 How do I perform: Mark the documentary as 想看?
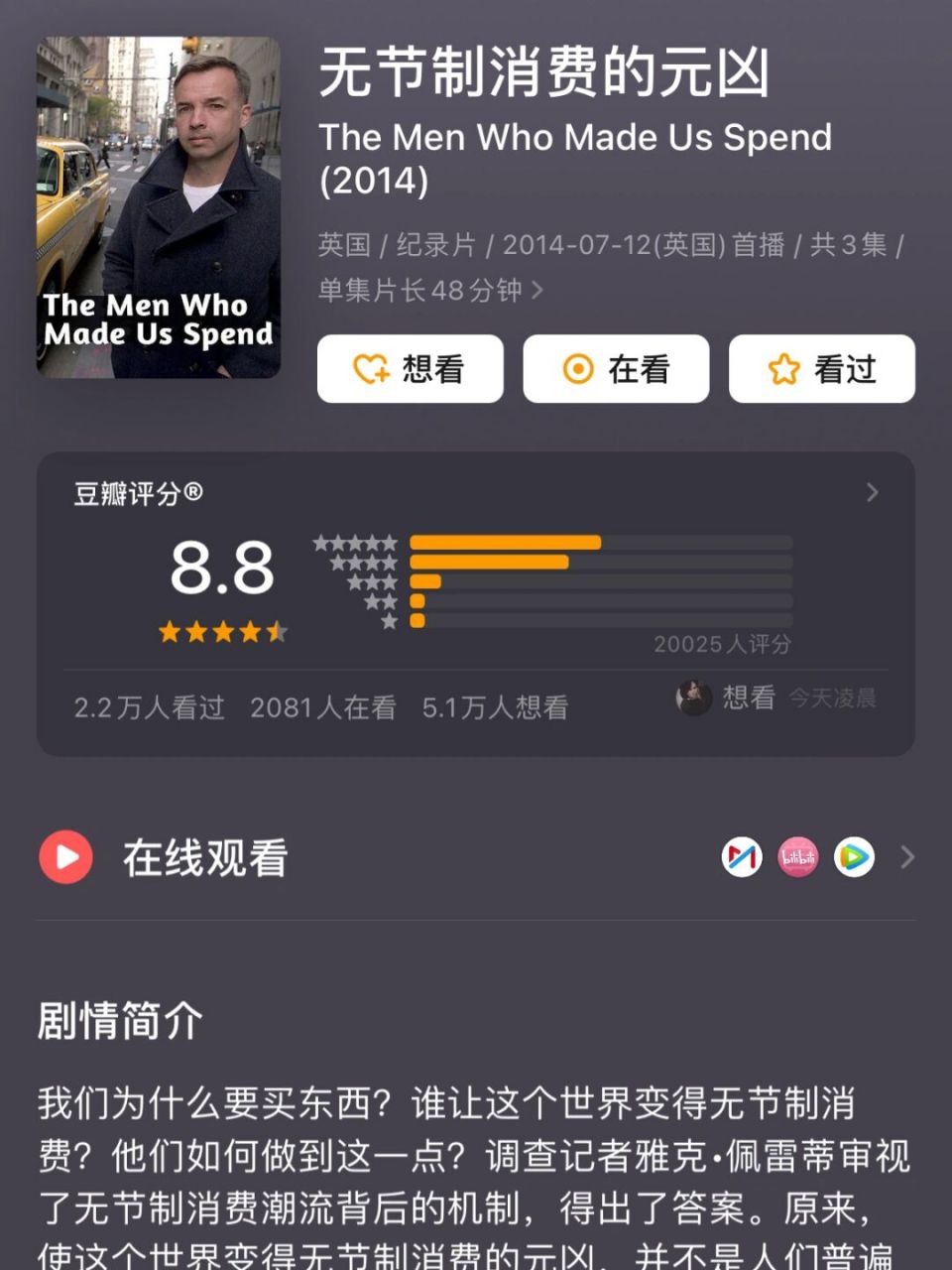(x=411, y=368)
